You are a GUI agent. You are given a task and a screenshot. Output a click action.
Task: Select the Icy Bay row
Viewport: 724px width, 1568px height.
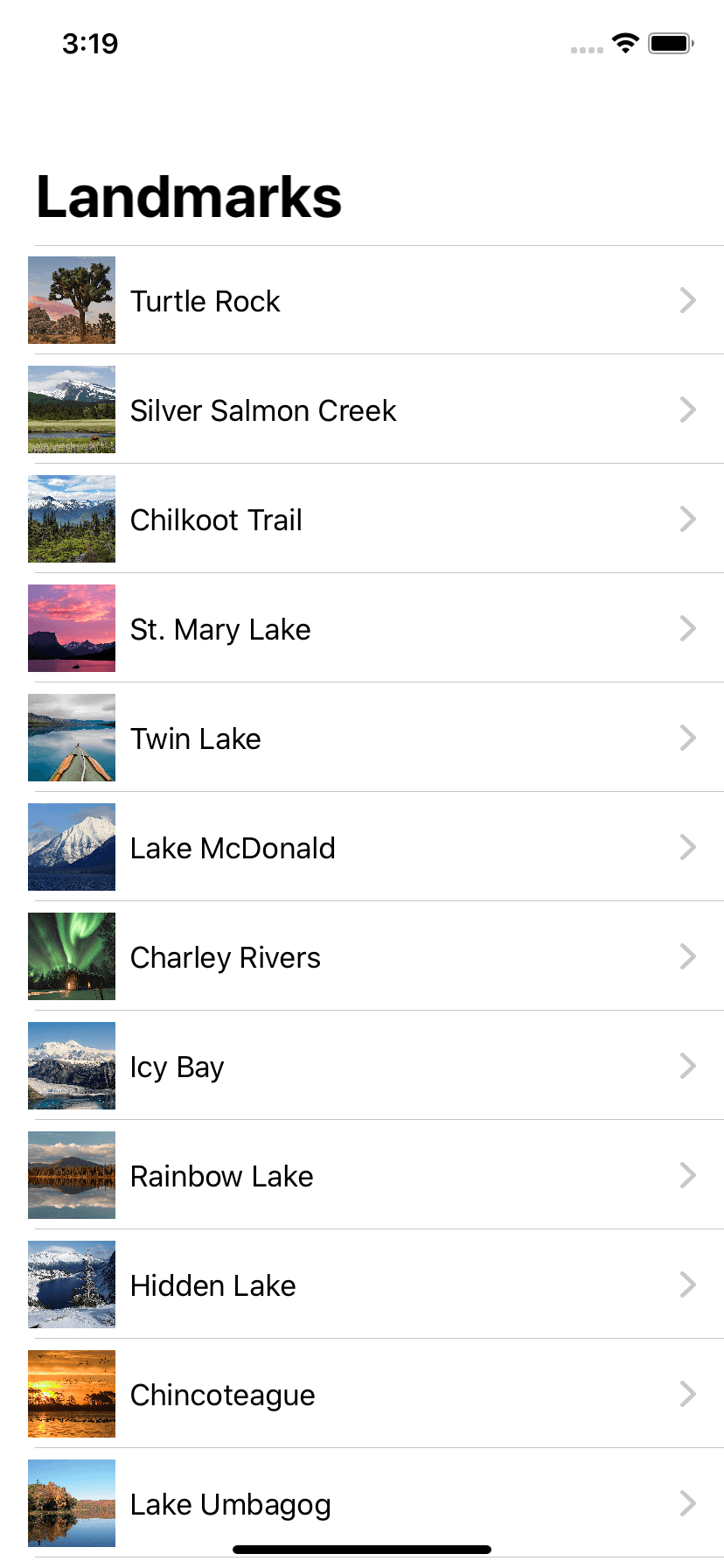tap(178, 1067)
